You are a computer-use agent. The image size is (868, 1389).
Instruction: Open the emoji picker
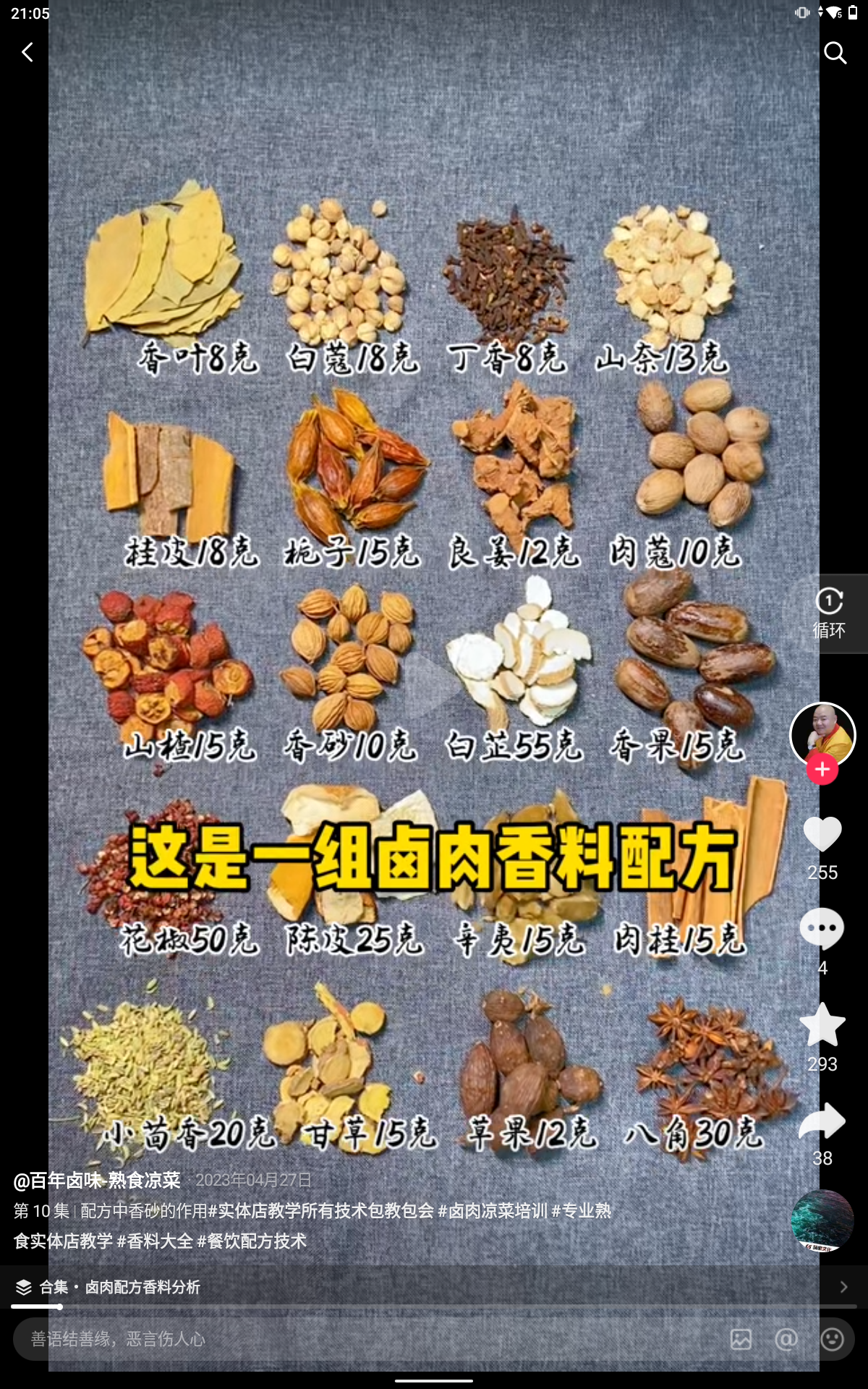pyautogui.click(x=832, y=1339)
